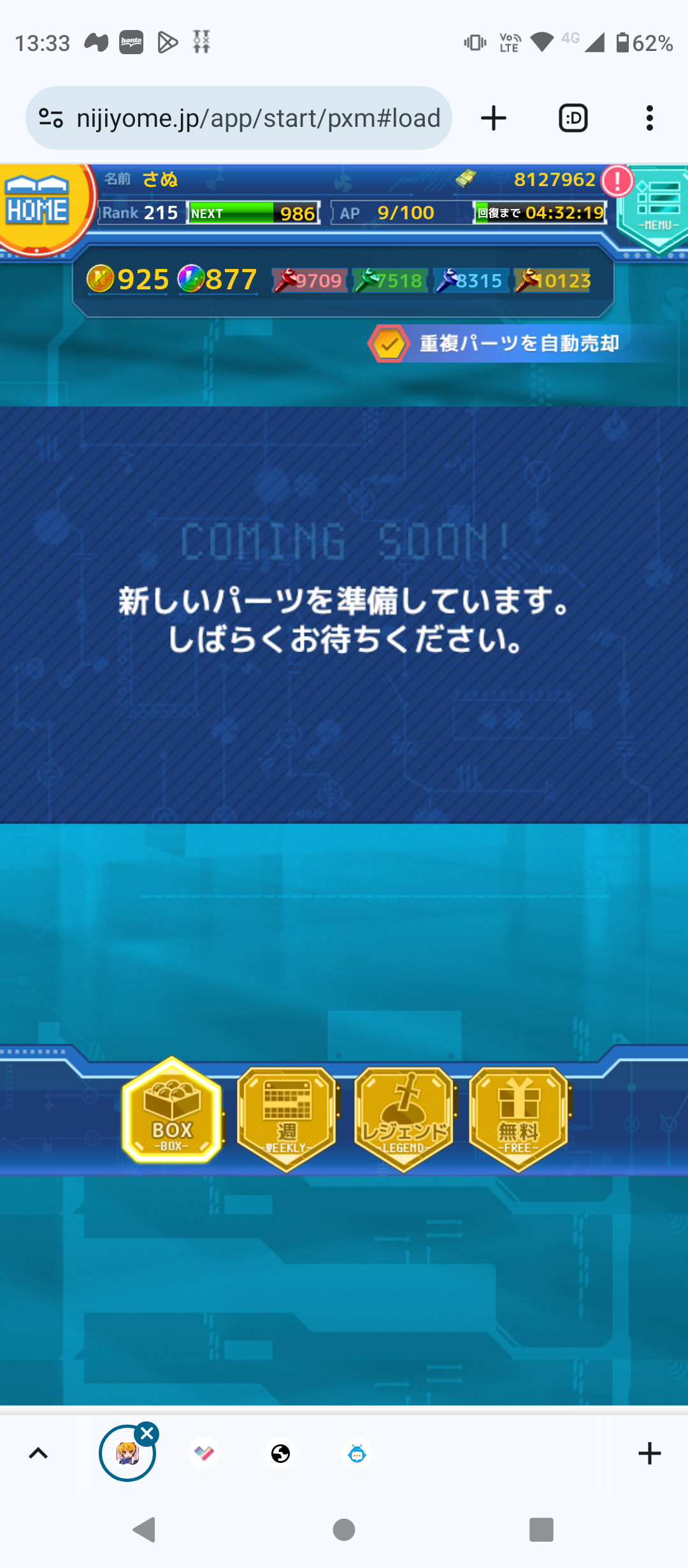The height and width of the screenshot is (1568, 688).
Task: Go back using the system back button
Action: (x=145, y=1529)
